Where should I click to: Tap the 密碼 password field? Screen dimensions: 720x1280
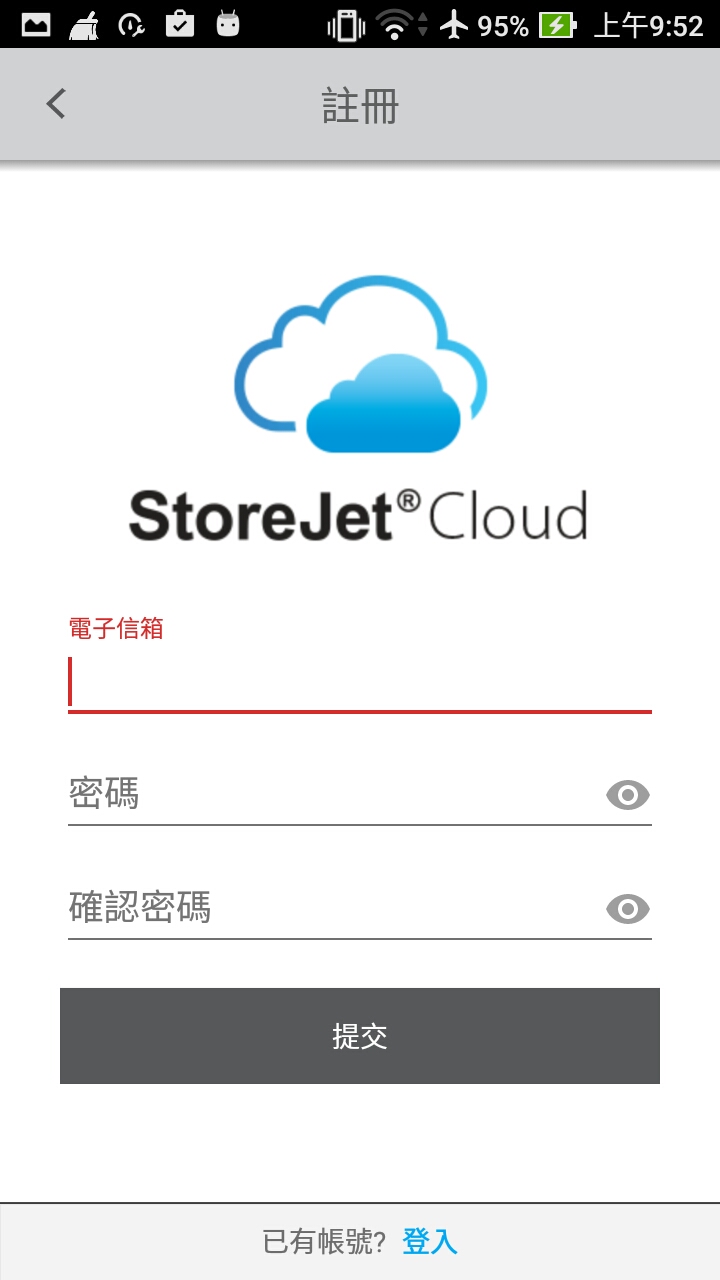coord(335,795)
